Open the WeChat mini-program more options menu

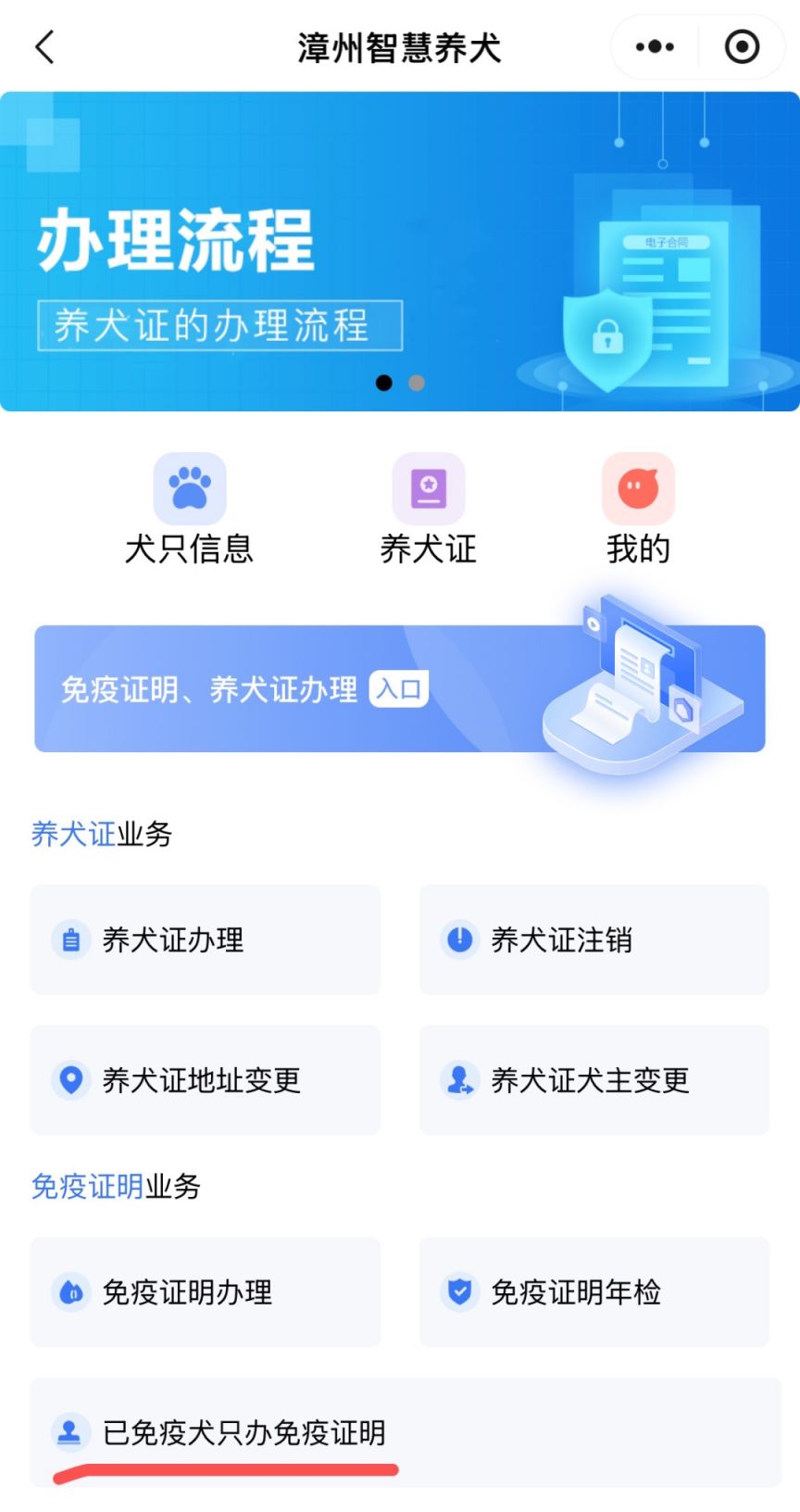(x=654, y=46)
